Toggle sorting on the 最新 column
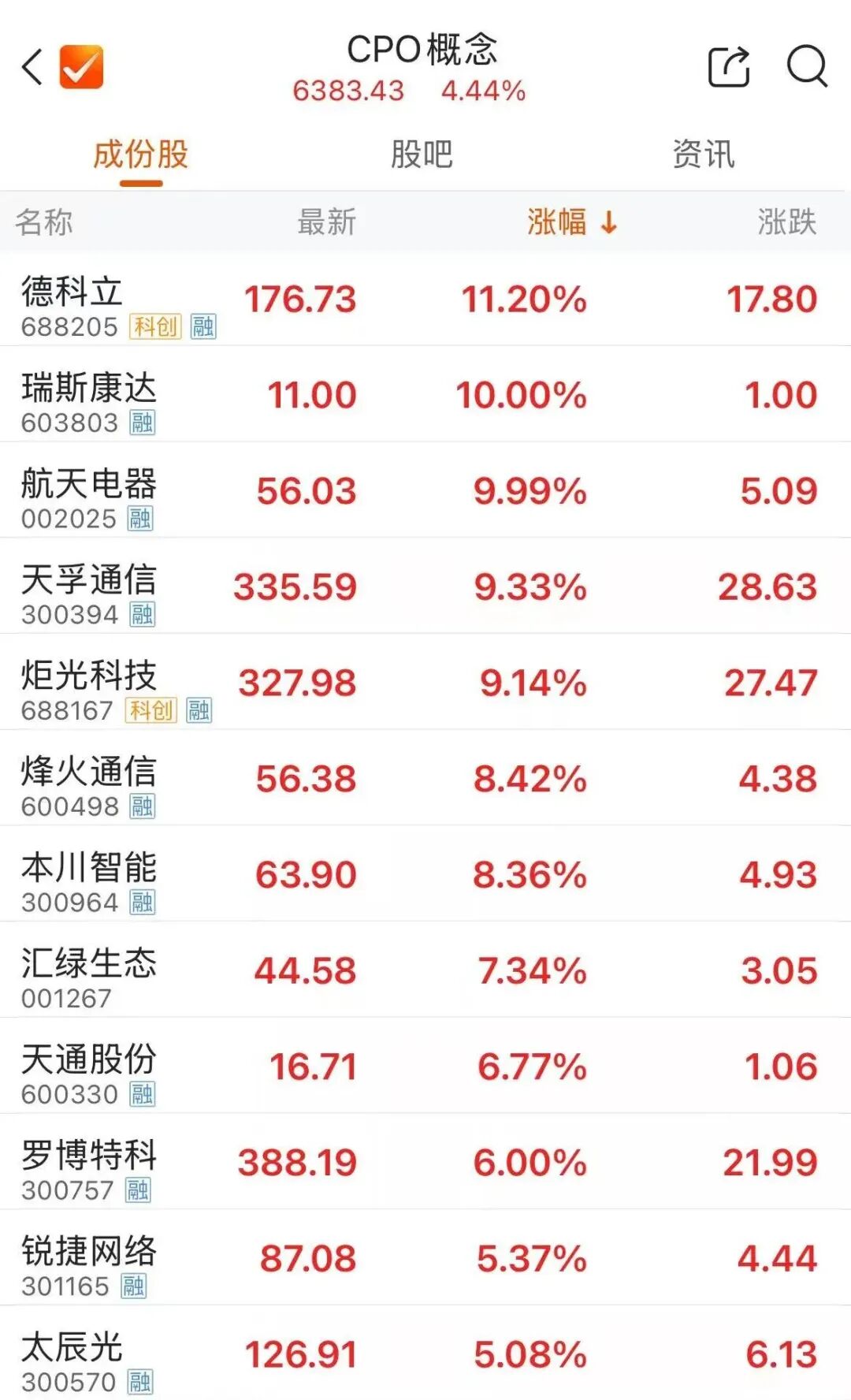Image resolution: width=851 pixels, height=1400 pixels. coord(327,222)
